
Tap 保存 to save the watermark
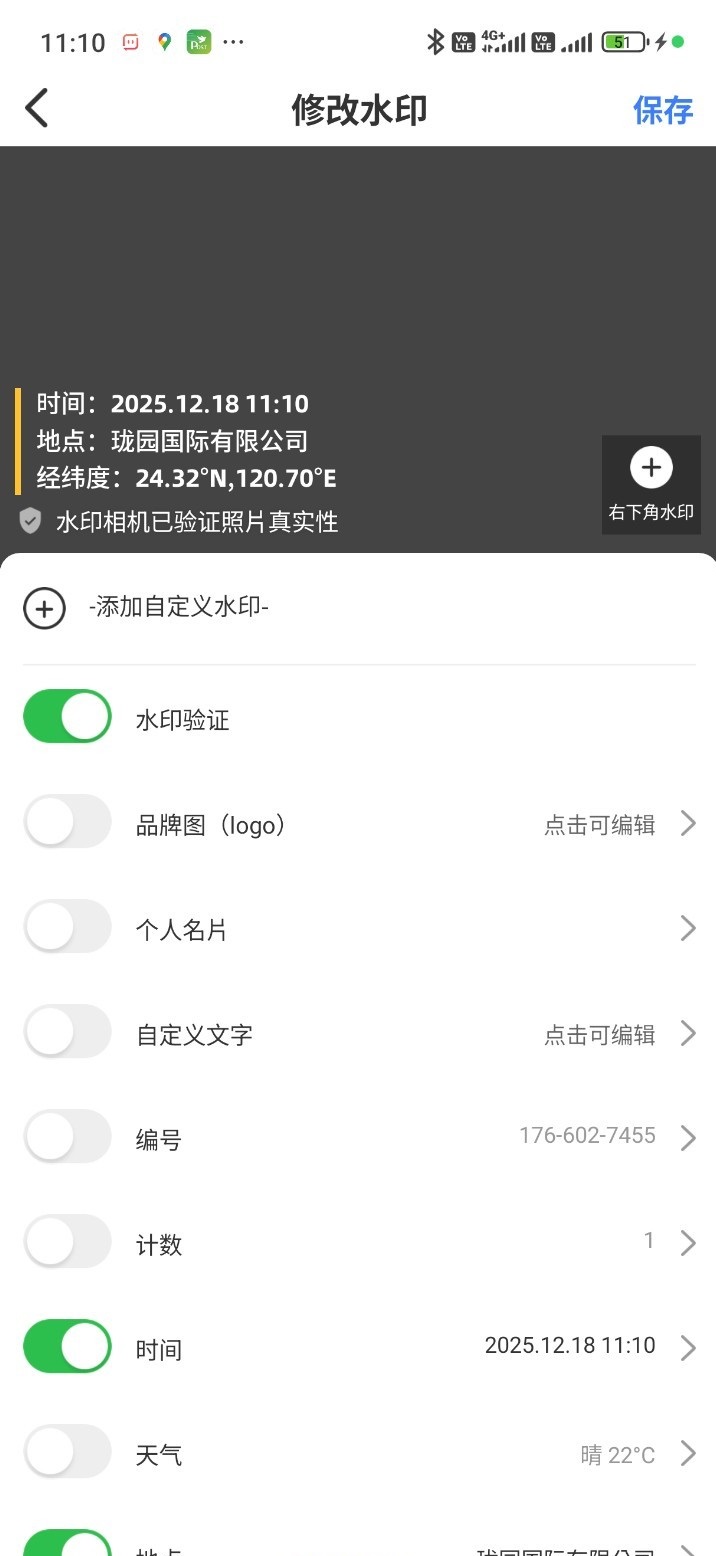662,110
